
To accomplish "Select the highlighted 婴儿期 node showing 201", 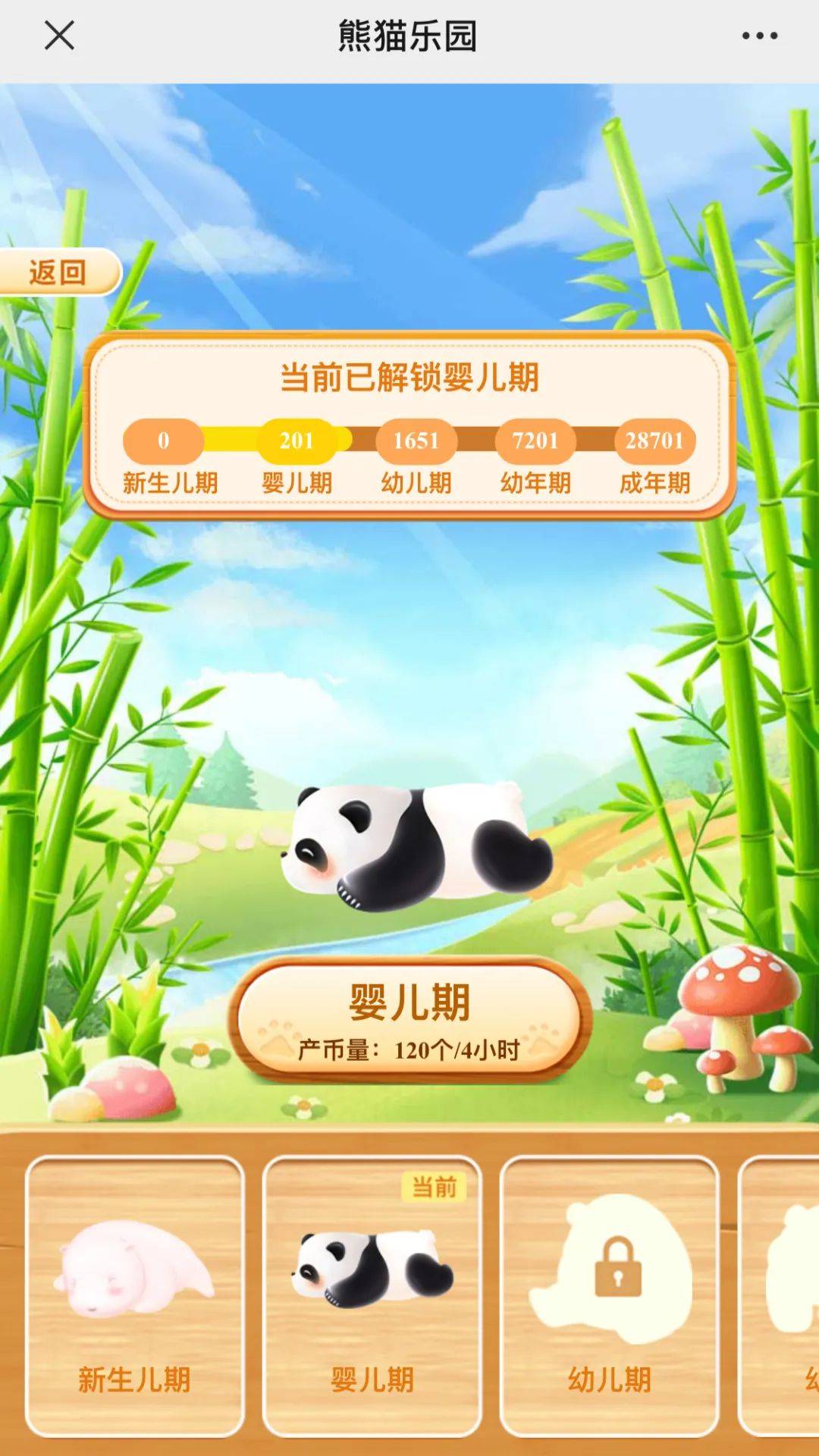I will (298, 440).
